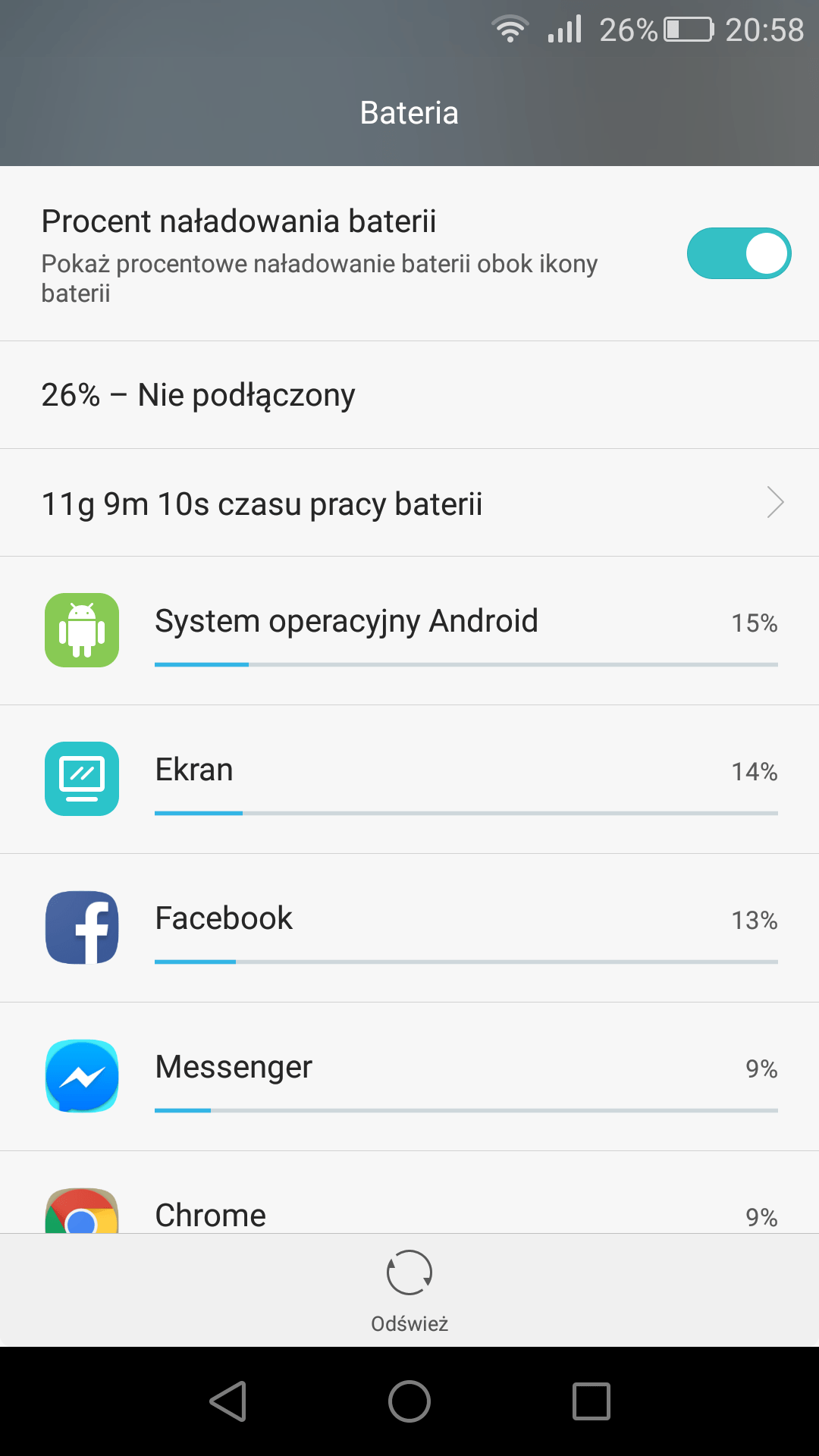Open Facebook battery usage details
Screen dimensions: 819x1456
409,928
